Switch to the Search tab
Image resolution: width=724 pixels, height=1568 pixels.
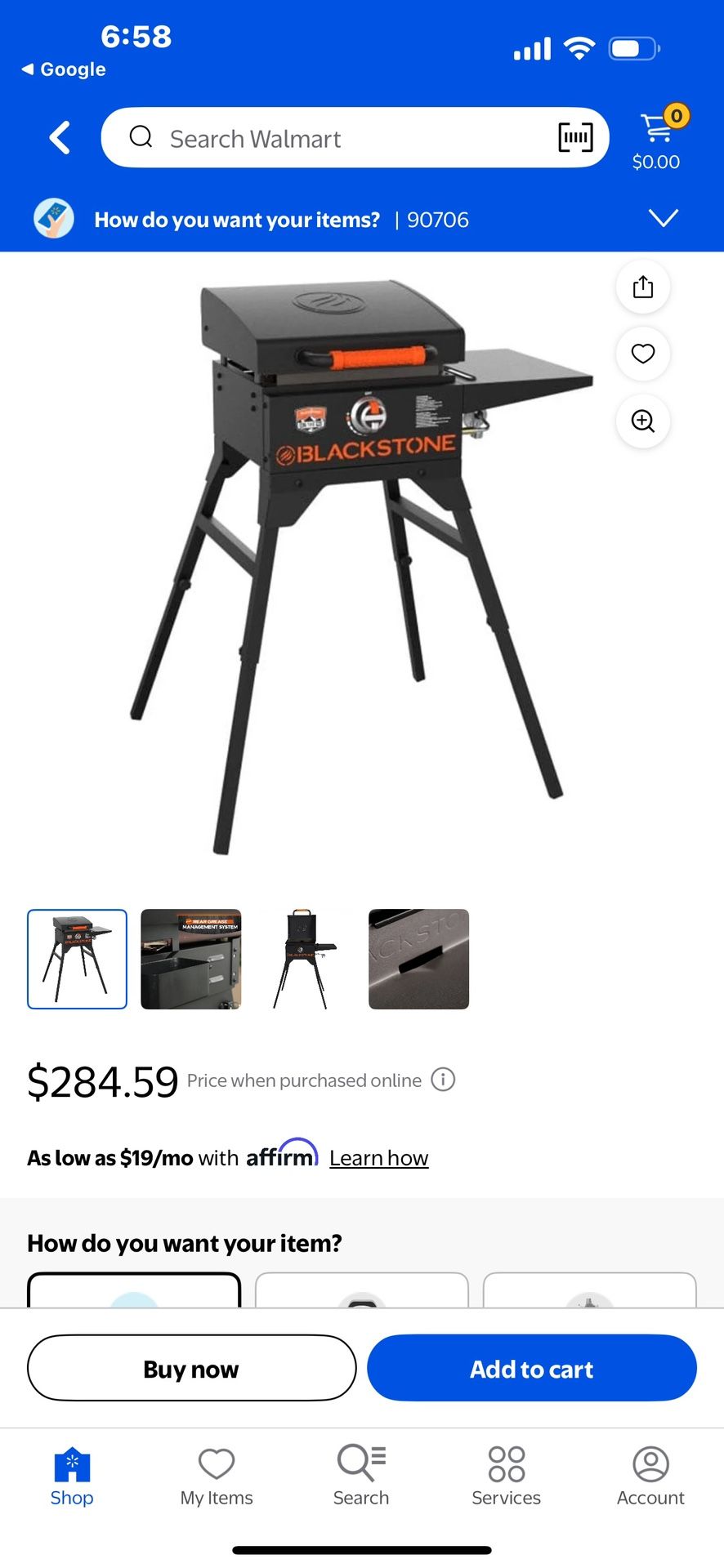coord(361,1476)
